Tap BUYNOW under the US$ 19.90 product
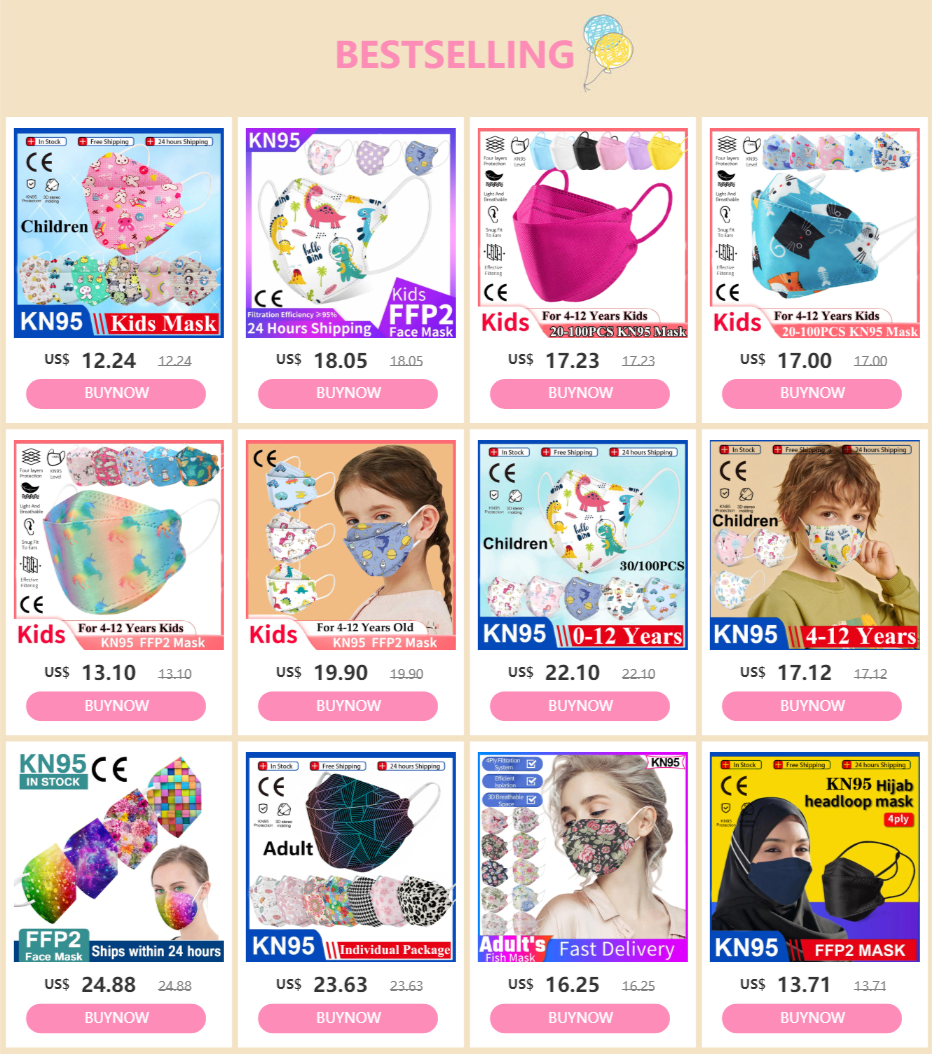Viewport: 932px width, 1054px height. [348, 706]
